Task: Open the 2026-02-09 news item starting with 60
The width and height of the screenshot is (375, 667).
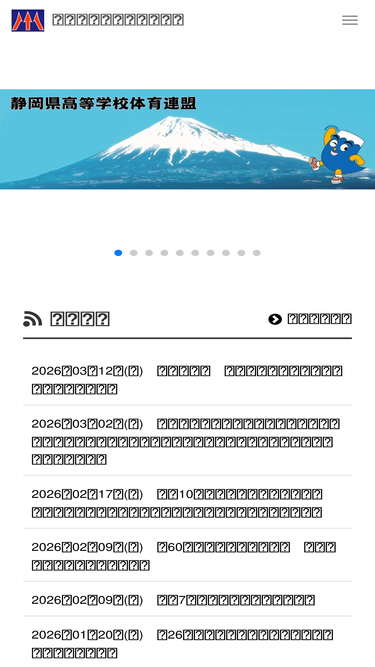Action: point(188,556)
